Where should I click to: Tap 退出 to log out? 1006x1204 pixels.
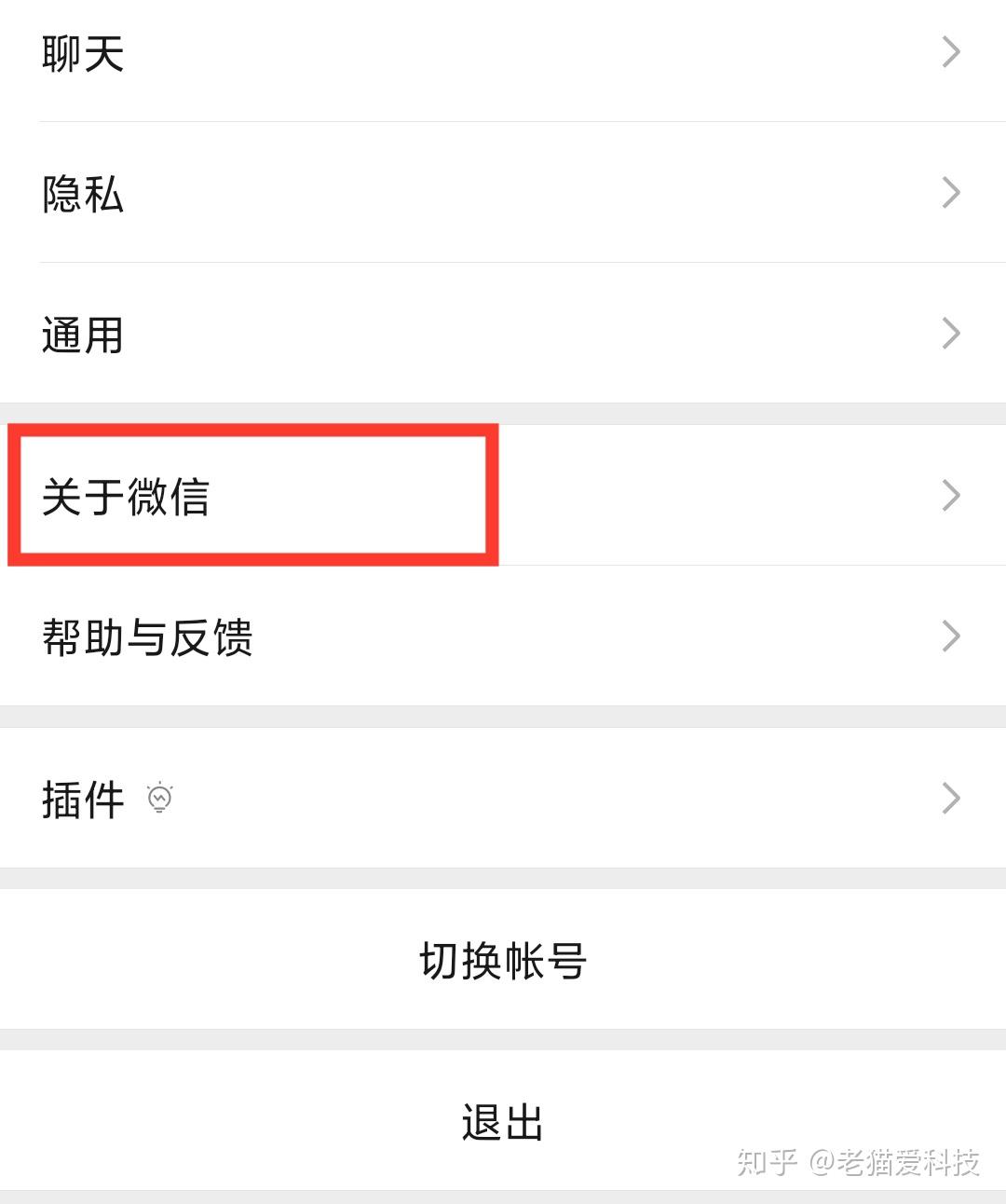pos(503,1122)
